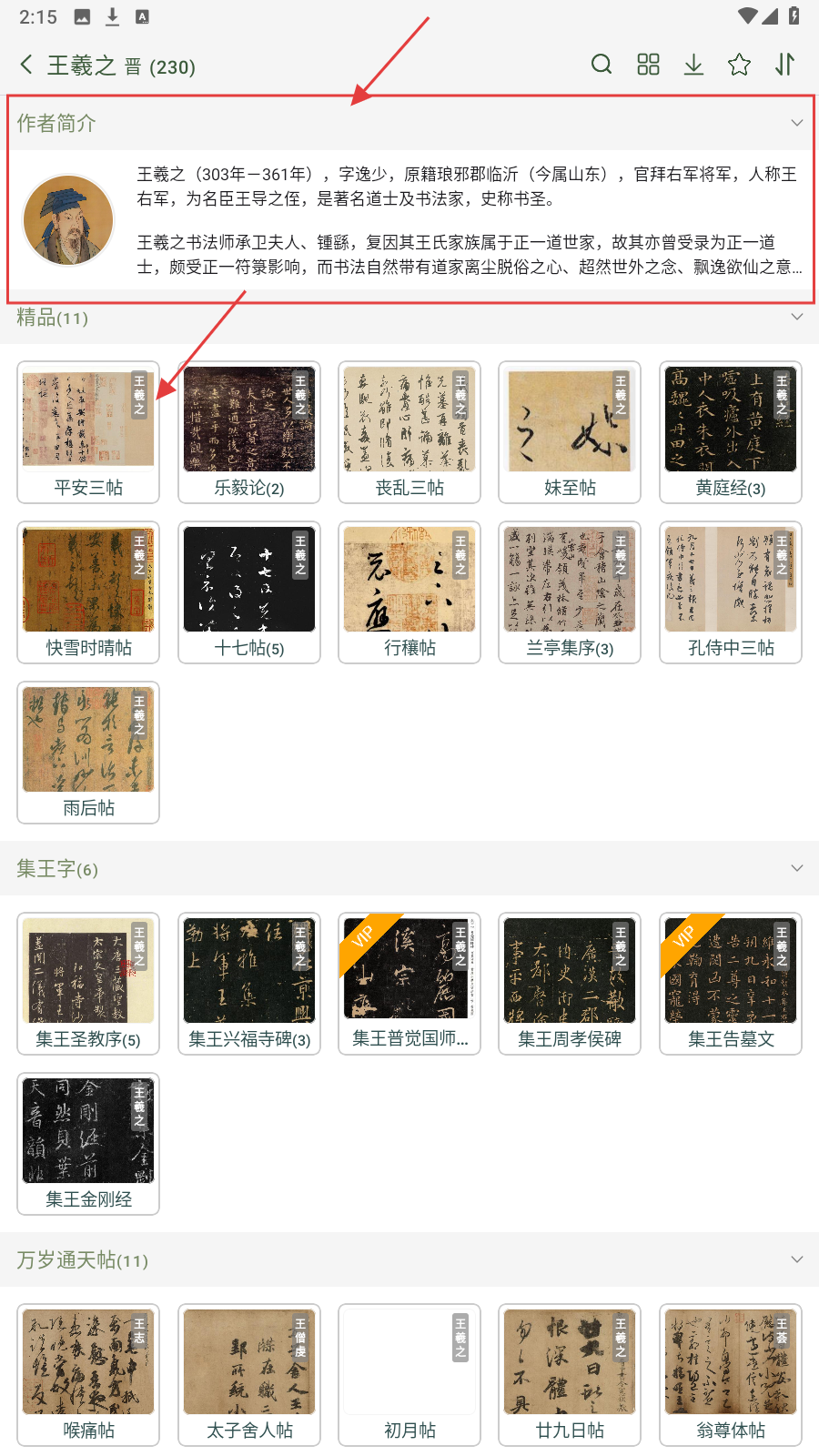Open 平安三帖
Image resolution: width=819 pixels, height=1456 pixels.
(88, 432)
